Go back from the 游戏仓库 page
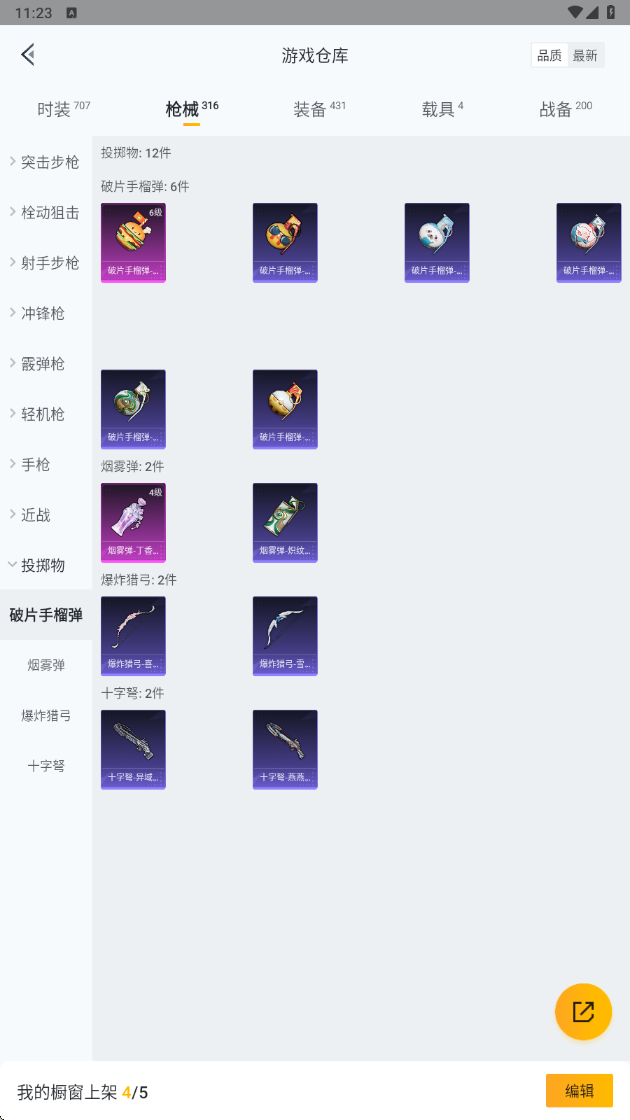The height and width of the screenshot is (1120, 630). click(x=28, y=55)
